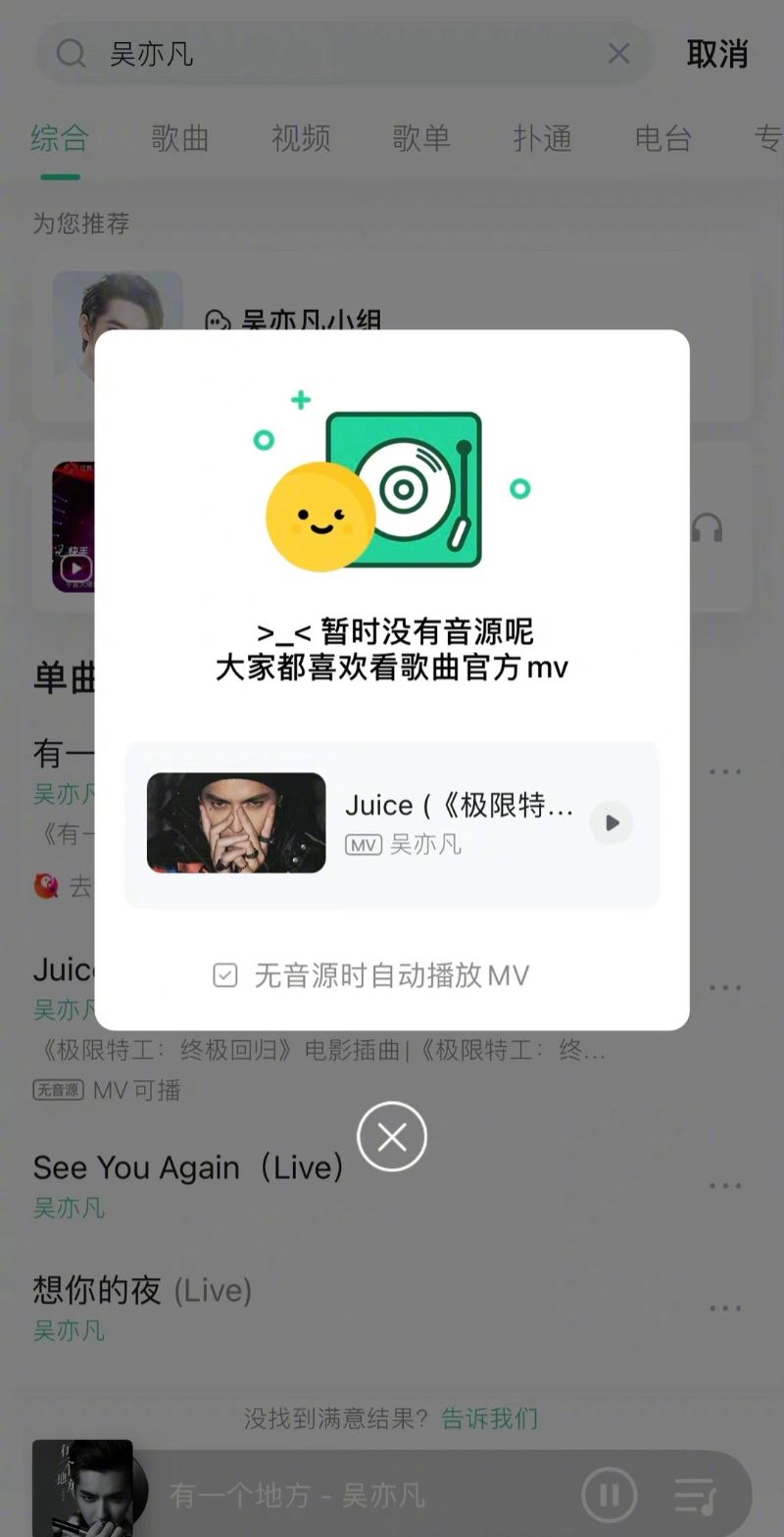784x1537 pixels.
Task: Close the no-audio-source dialog
Action: pos(392,1137)
